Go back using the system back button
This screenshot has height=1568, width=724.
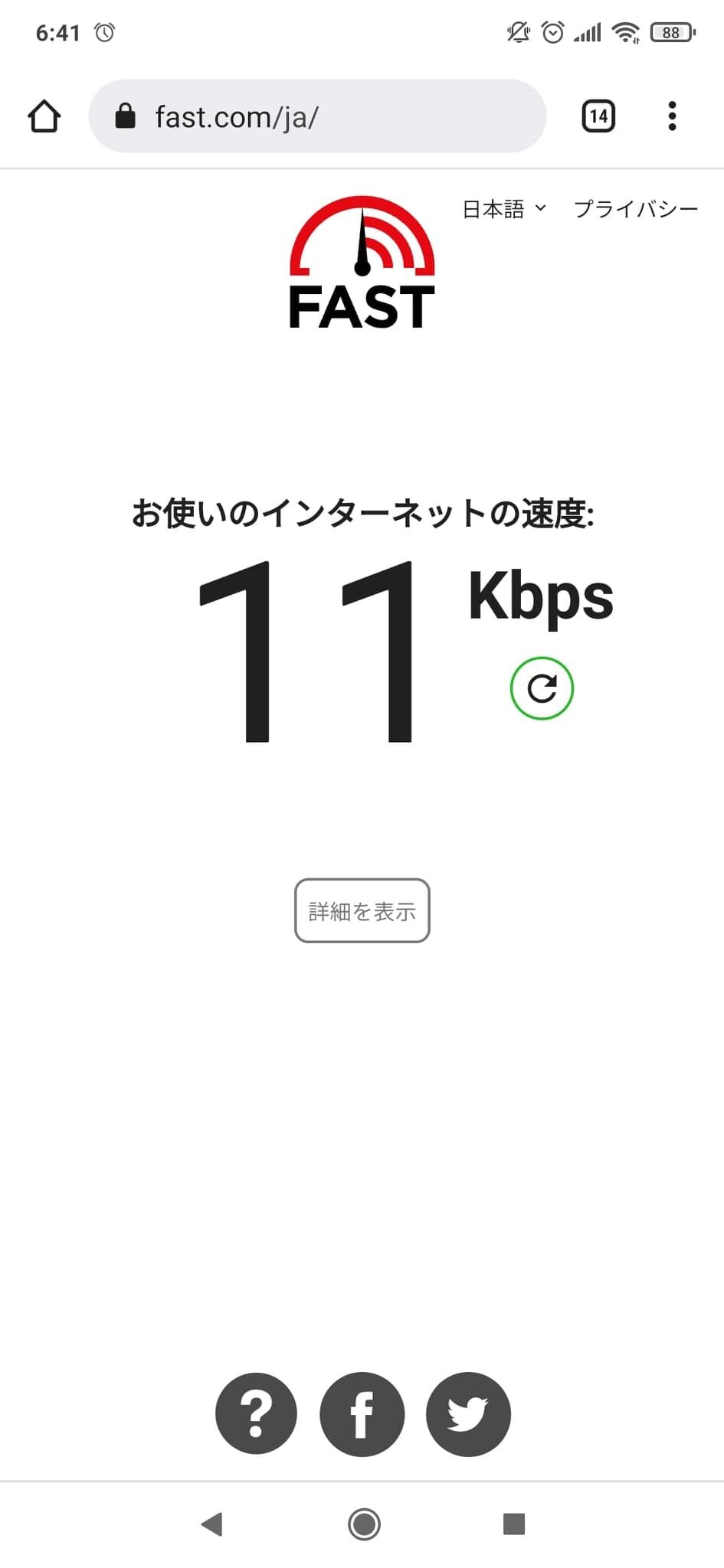point(211,1524)
